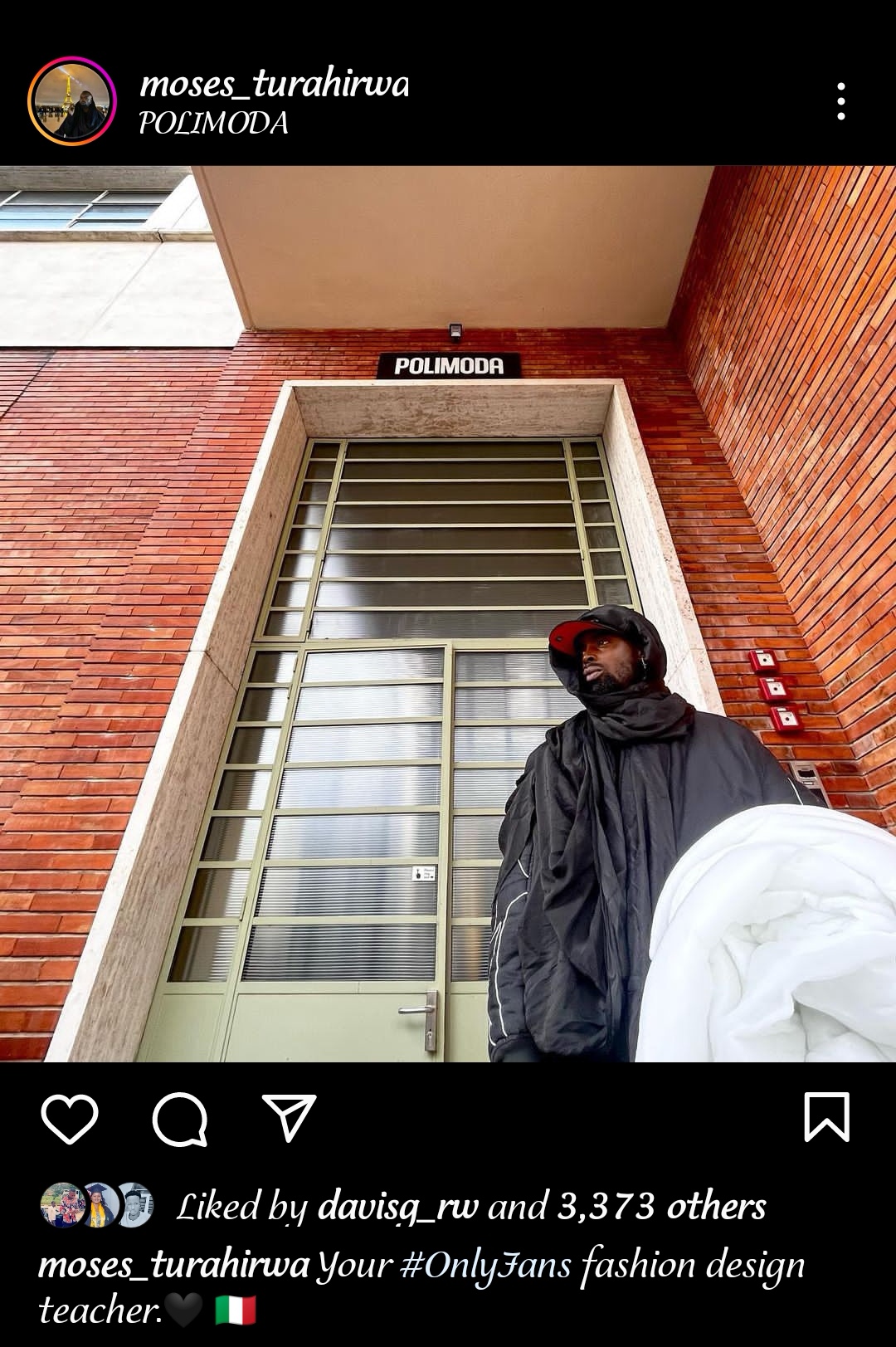Viewport: 896px width, 1347px height.
Task: Open davisq_rw's profile from likes line
Action: 397,1207
